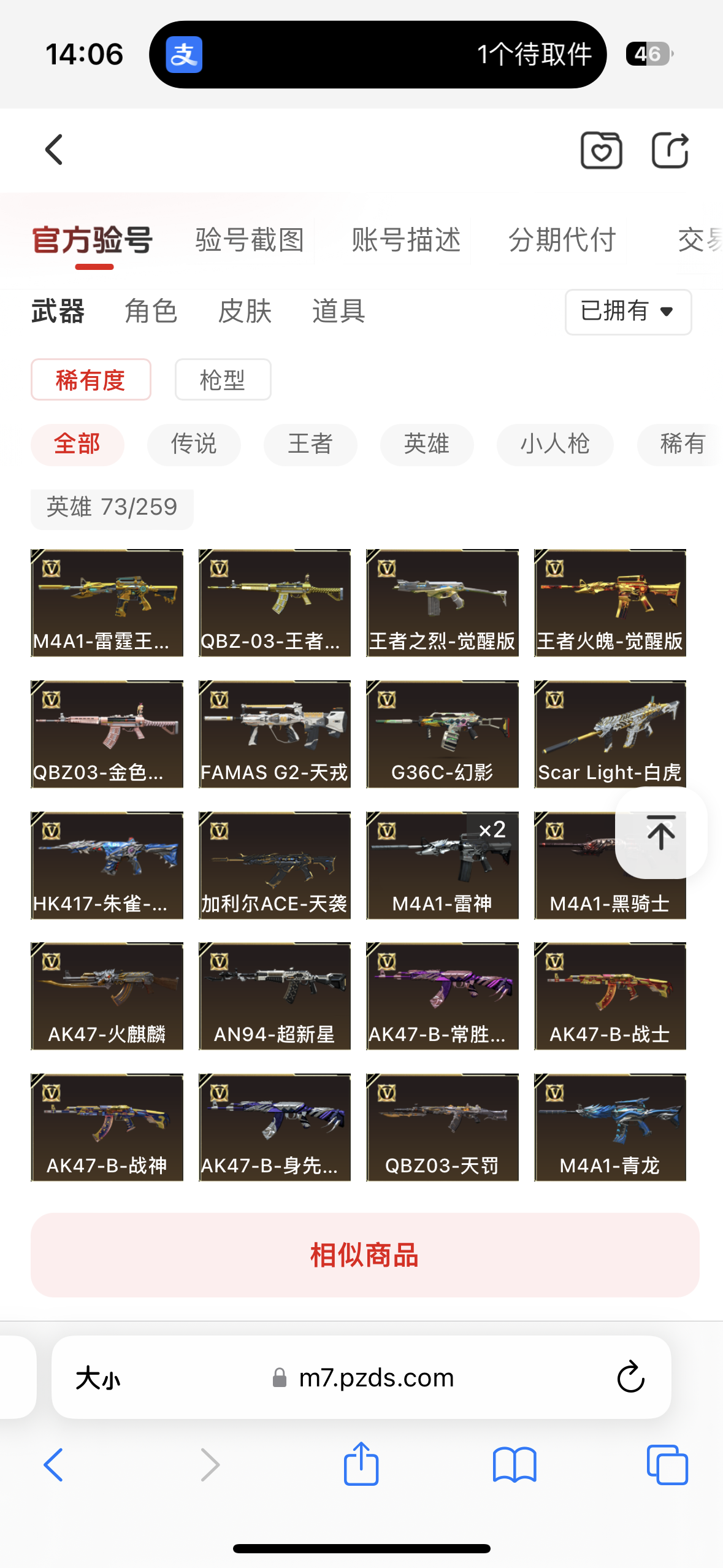Add this listing to favorites

(x=601, y=150)
